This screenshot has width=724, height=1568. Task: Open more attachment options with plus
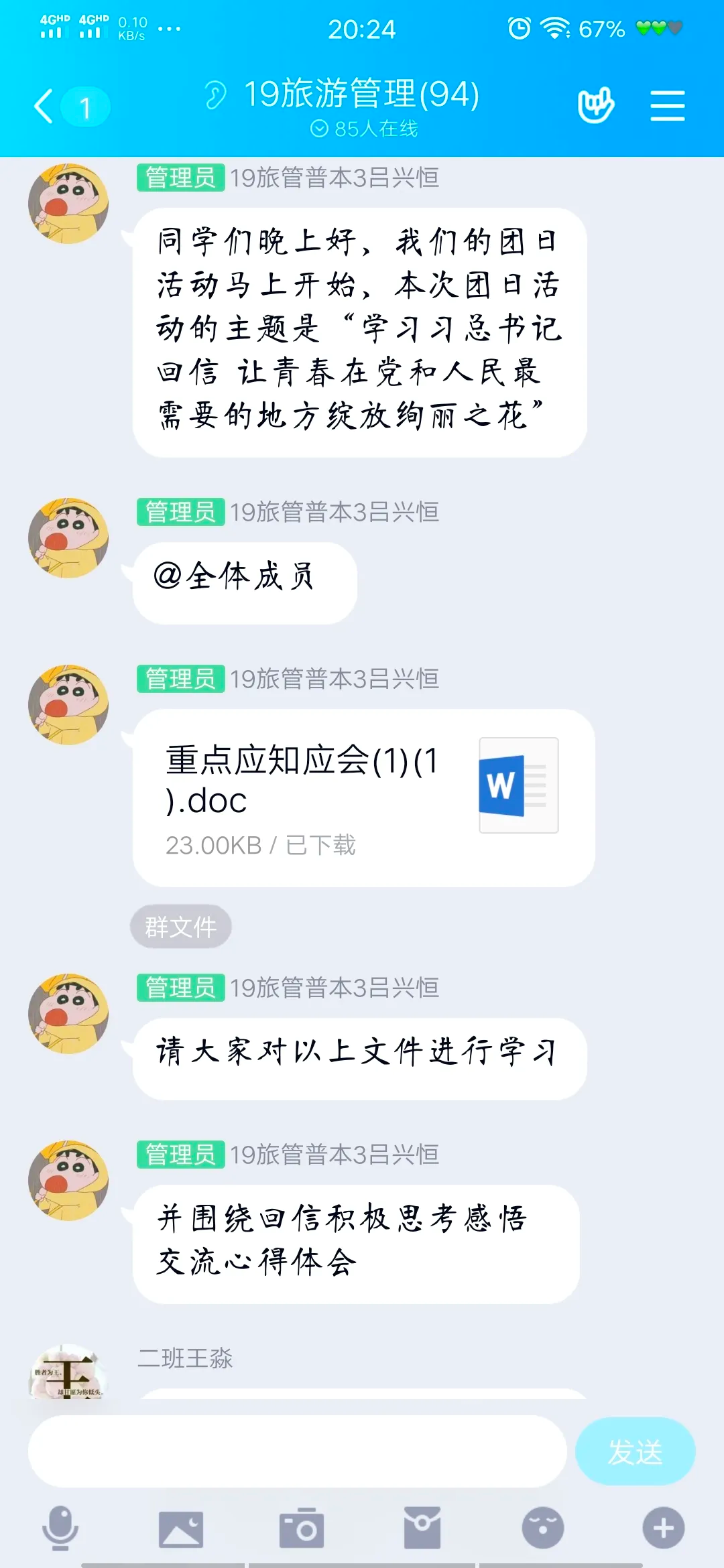[663, 1528]
